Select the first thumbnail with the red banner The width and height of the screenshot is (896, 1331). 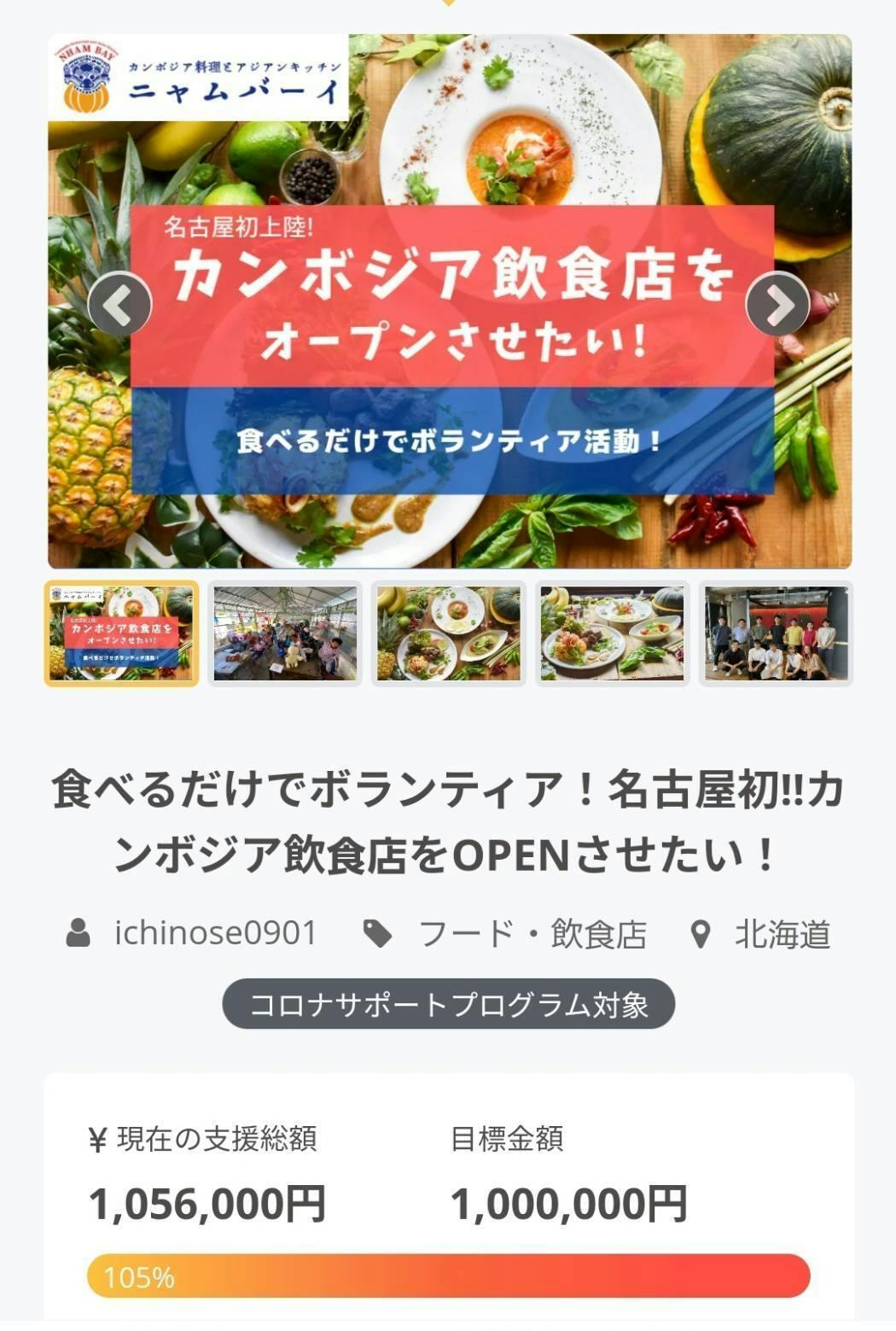pos(121,633)
